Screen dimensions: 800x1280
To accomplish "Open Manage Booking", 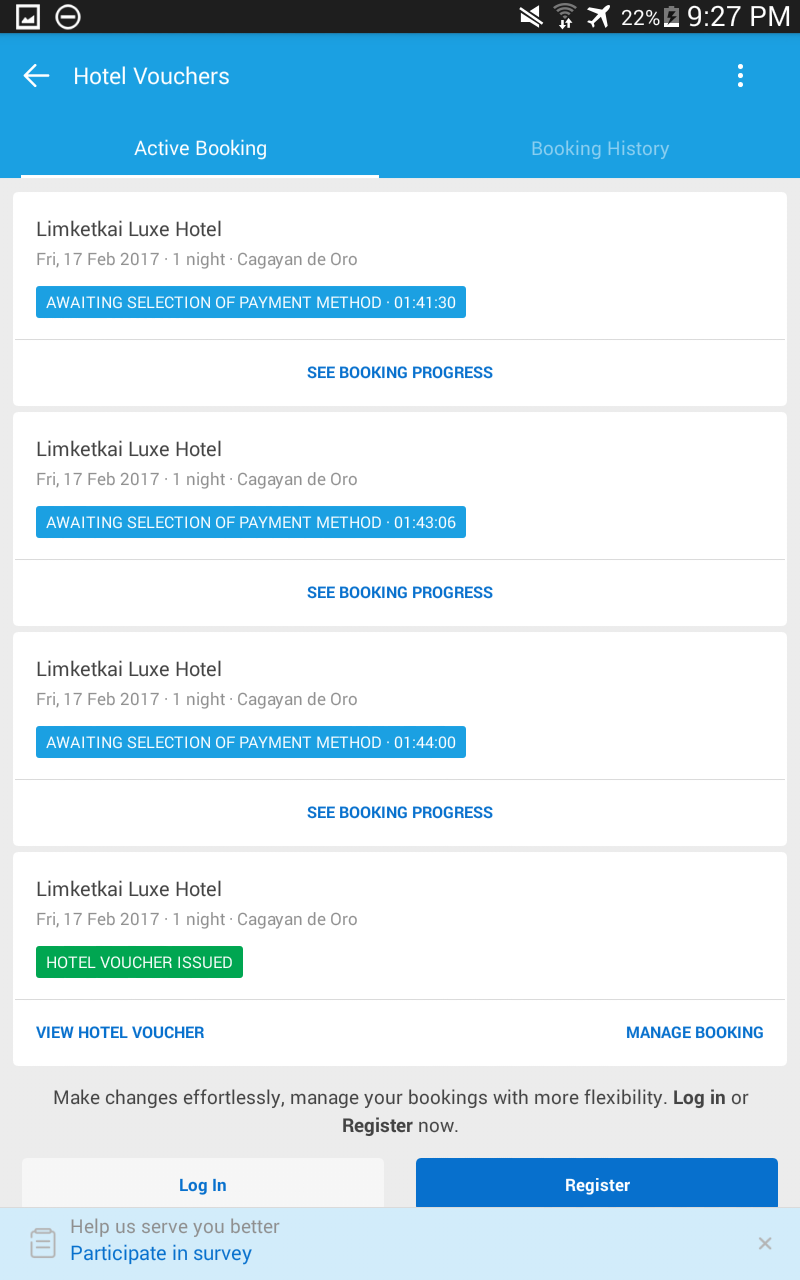I will tap(694, 1032).
